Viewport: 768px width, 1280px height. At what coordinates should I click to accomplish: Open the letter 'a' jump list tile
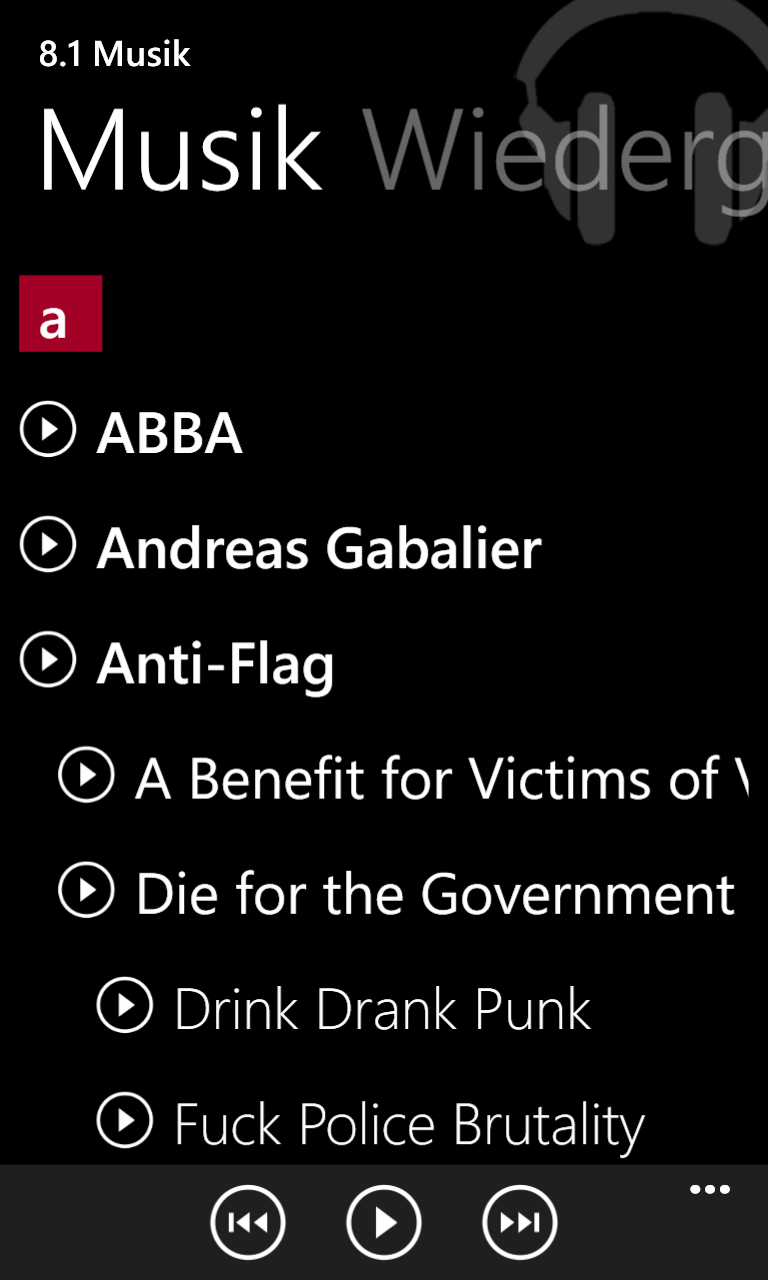click(60, 313)
